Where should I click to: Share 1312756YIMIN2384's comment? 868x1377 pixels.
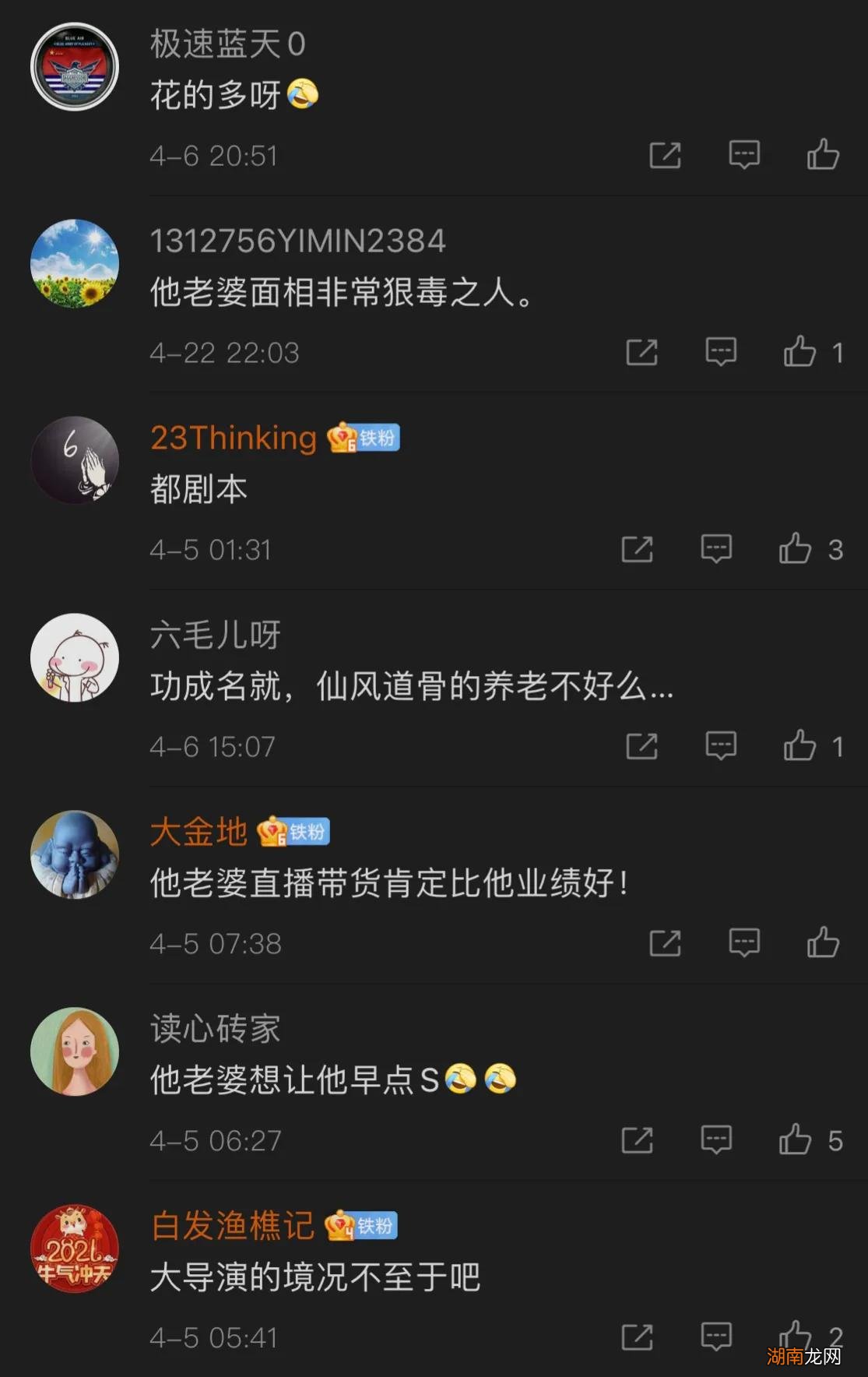642,352
